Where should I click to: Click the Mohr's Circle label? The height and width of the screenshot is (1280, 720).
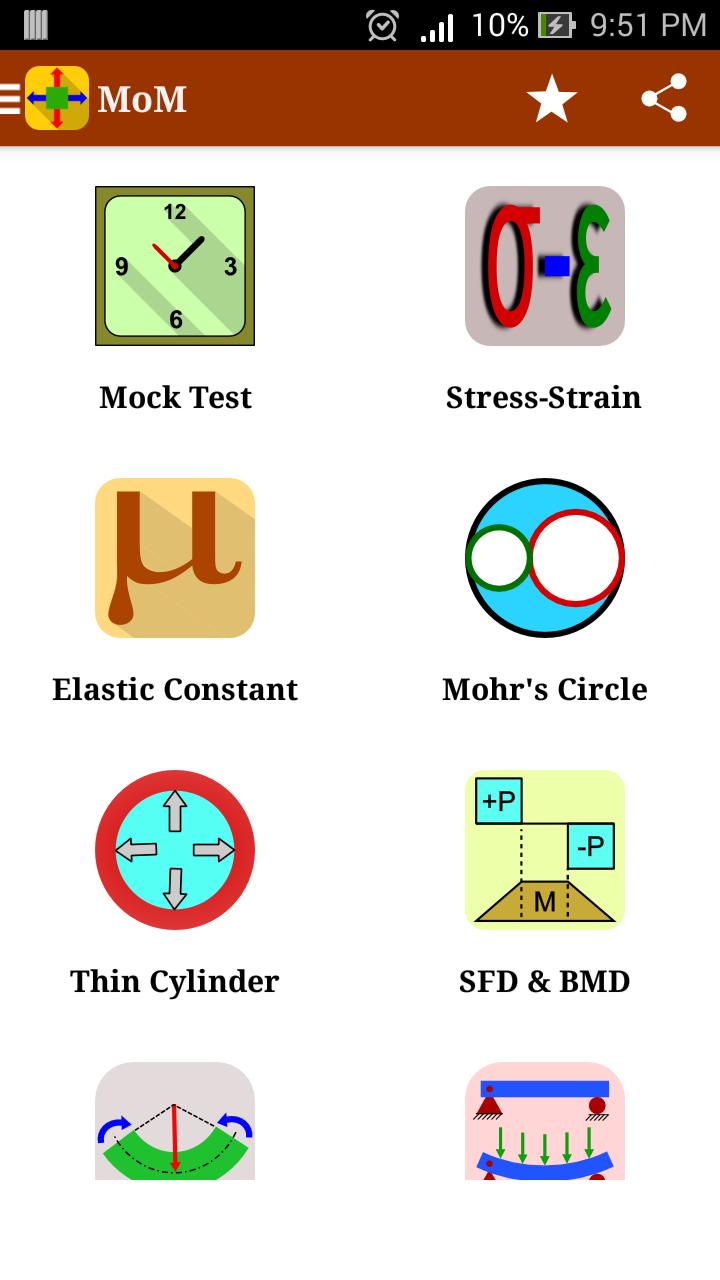tap(545, 689)
